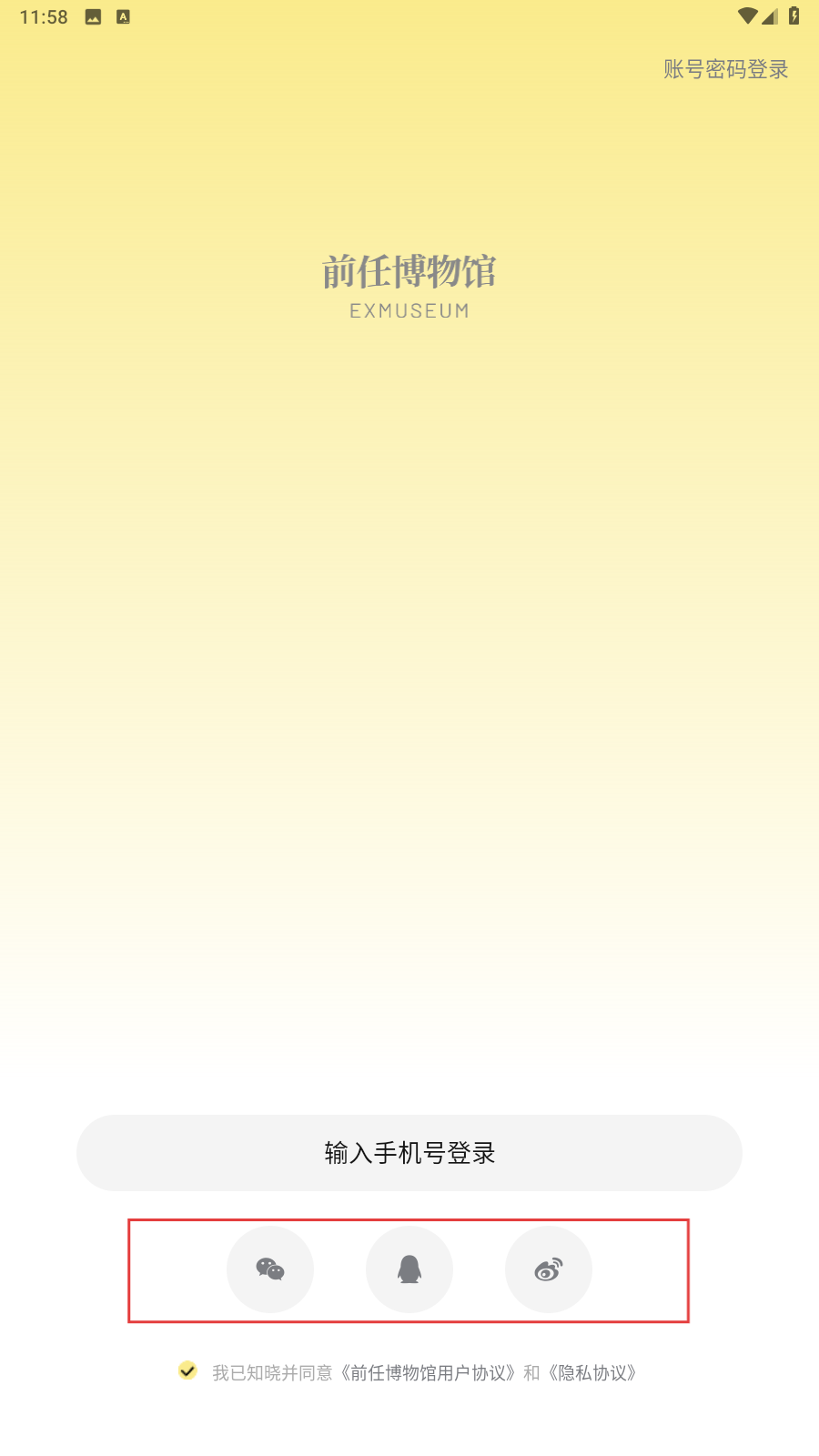Log in with Weibo icon
This screenshot has height=1456, width=819.
[x=549, y=1269]
